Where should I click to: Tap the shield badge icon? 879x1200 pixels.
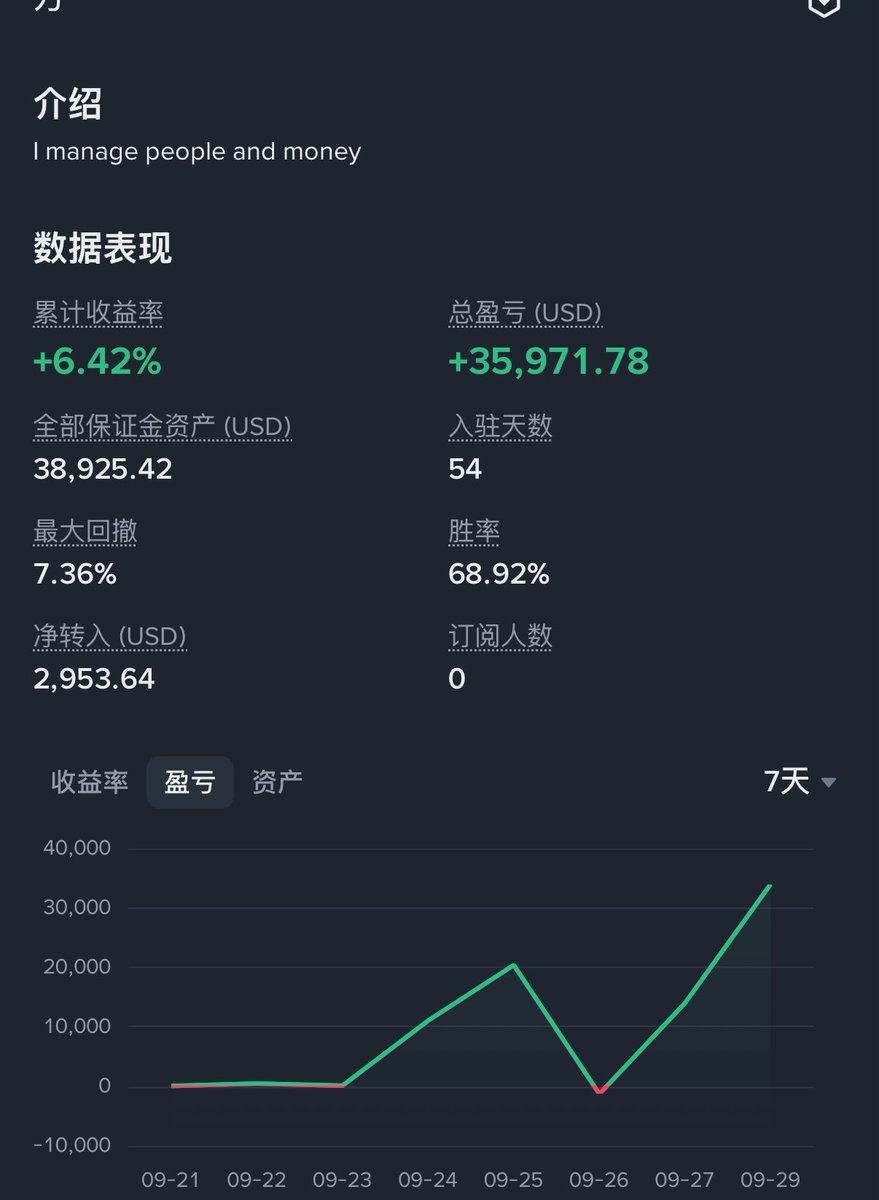(823, 6)
